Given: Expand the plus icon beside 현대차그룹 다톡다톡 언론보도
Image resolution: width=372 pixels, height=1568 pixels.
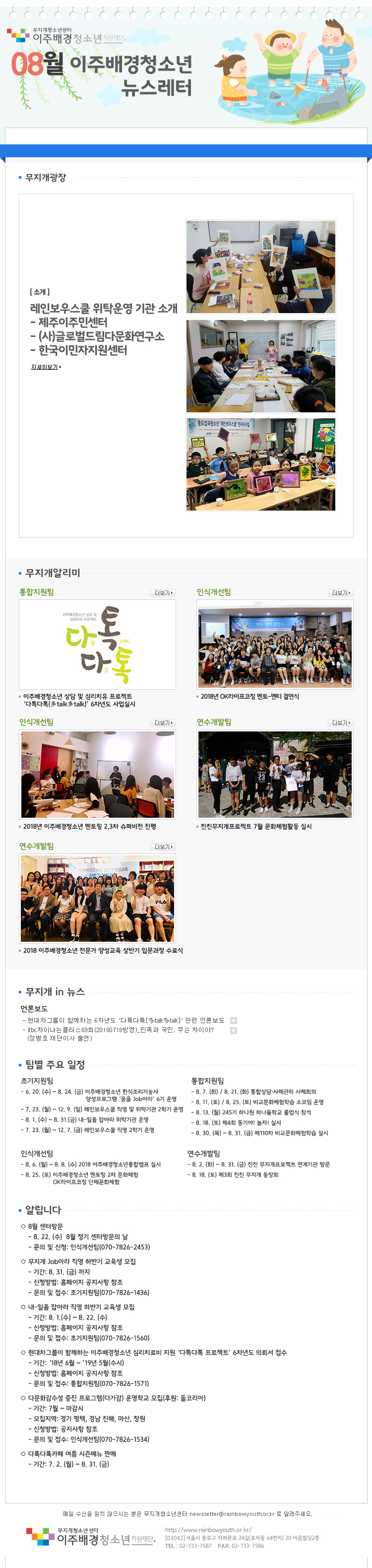Looking at the screenshot, I should pyautogui.click(x=233, y=1021).
